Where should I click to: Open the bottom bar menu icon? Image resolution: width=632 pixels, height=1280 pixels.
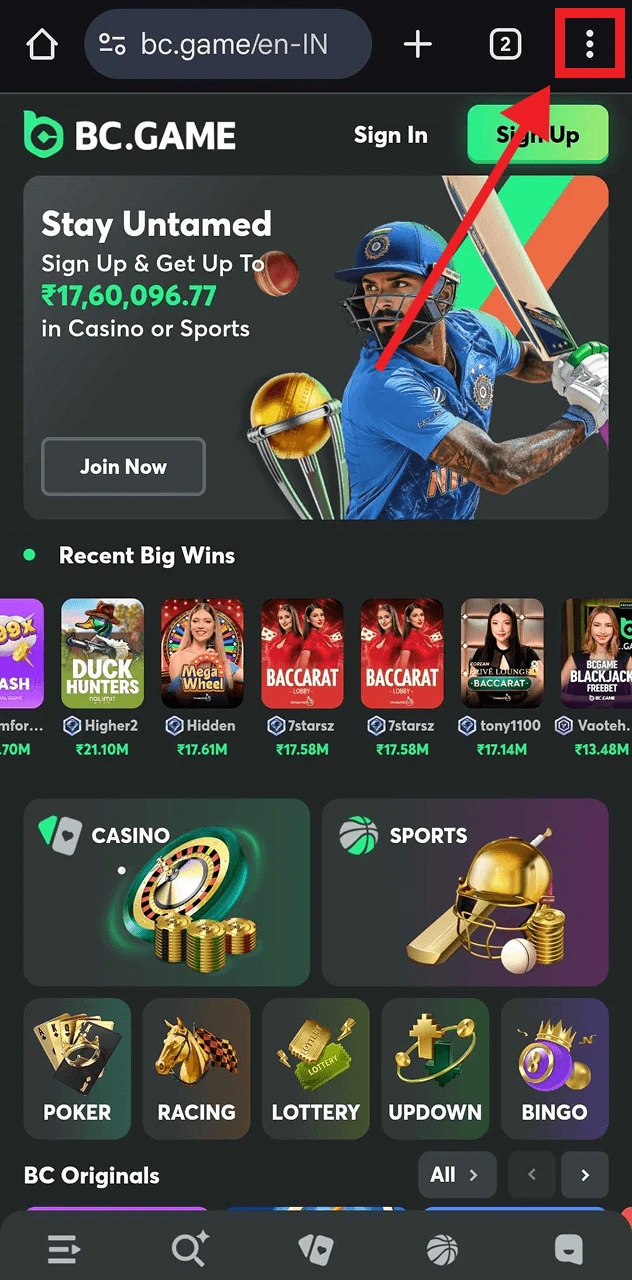64,1248
